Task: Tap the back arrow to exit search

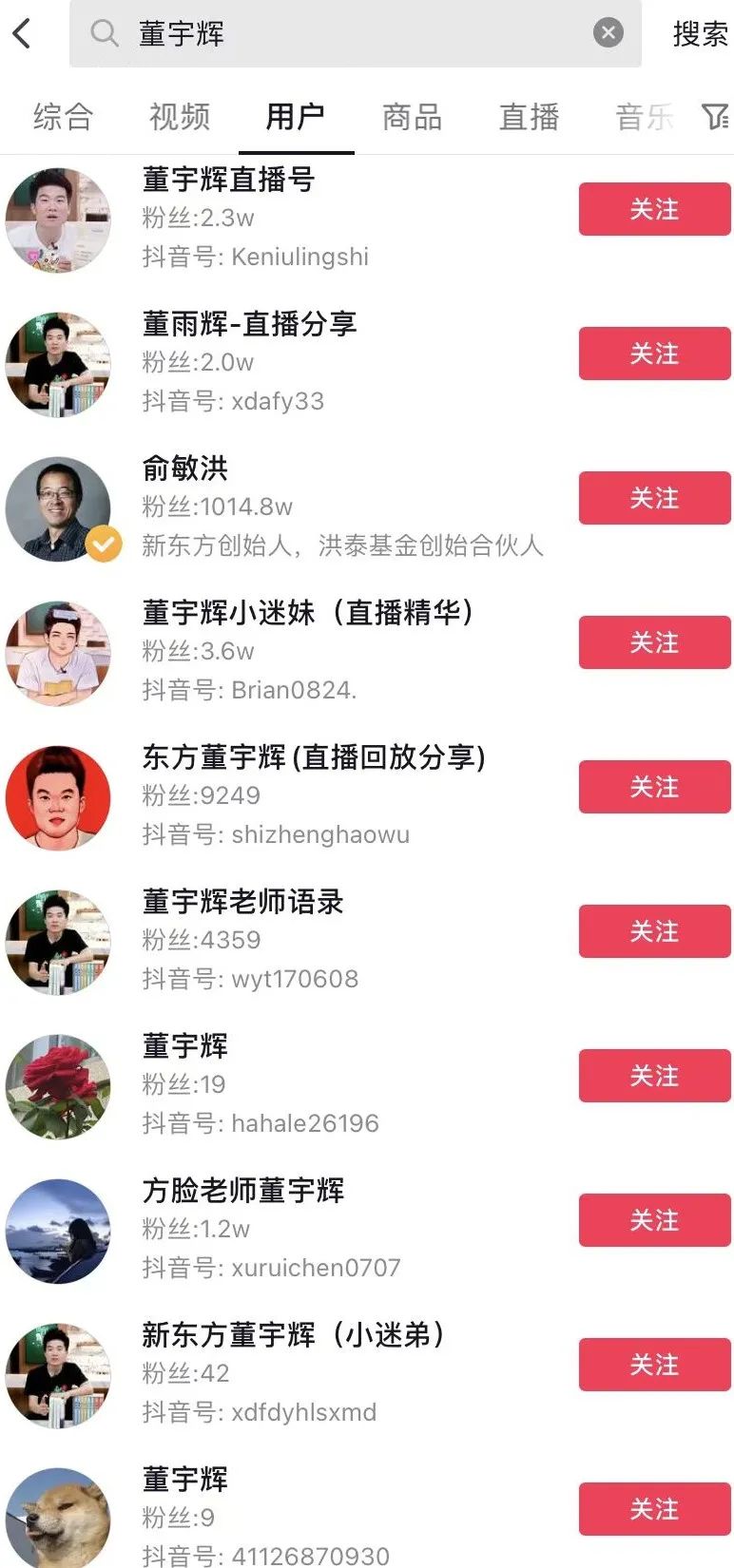Action: pos(23,32)
